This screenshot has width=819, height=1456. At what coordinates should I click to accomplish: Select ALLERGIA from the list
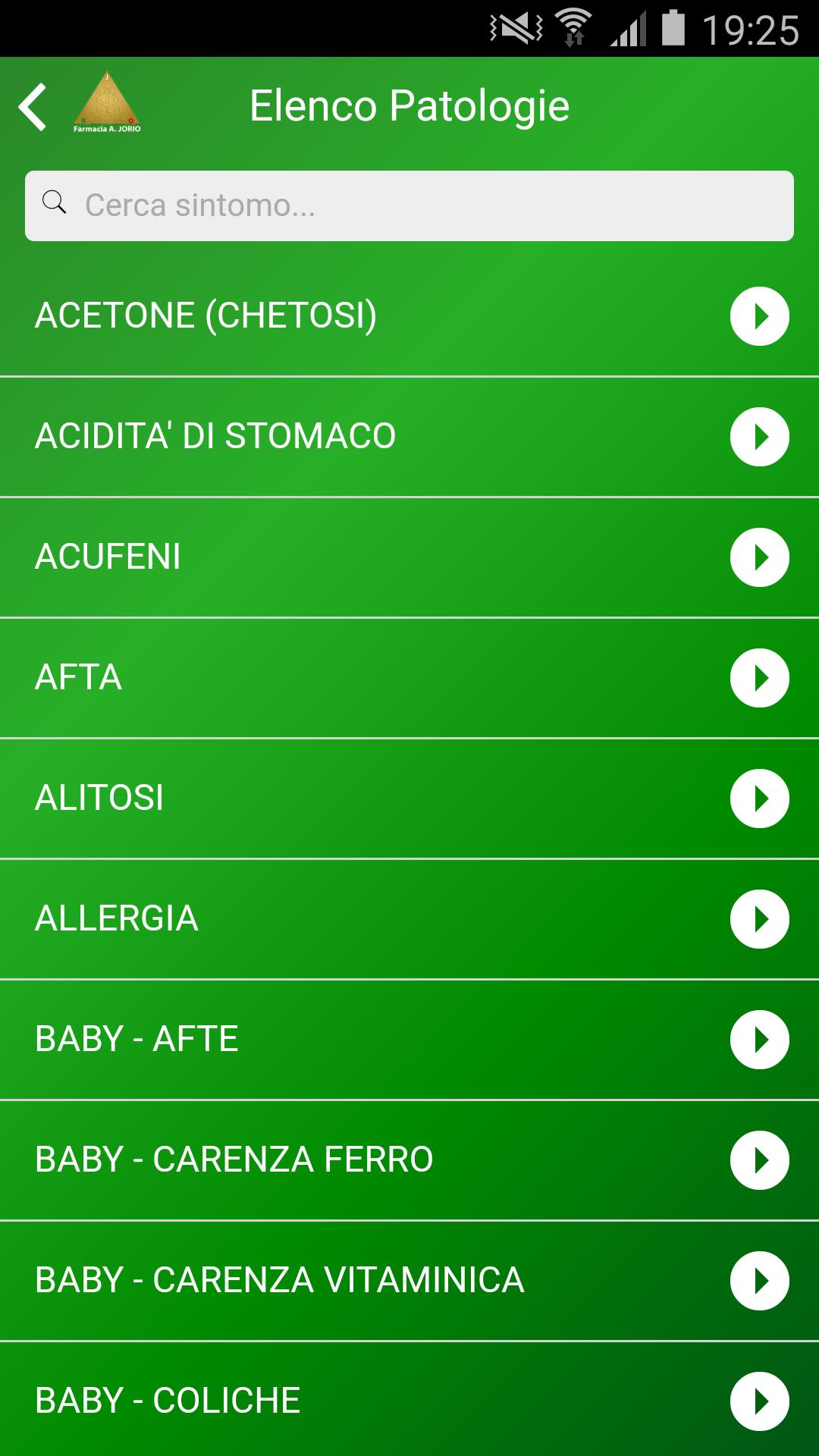pos(409,919)
